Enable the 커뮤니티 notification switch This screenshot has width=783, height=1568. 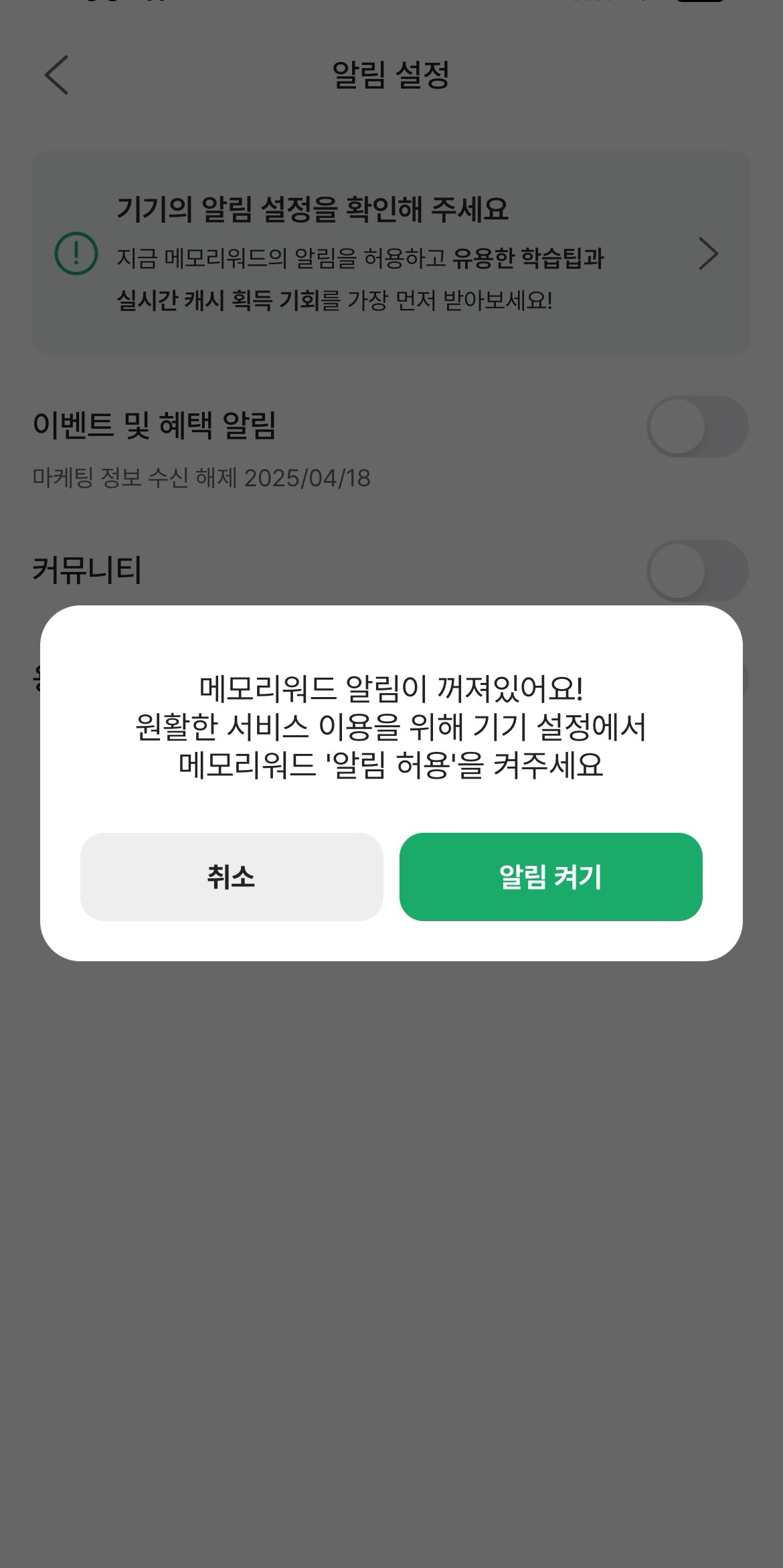click(x=697, y=571)
